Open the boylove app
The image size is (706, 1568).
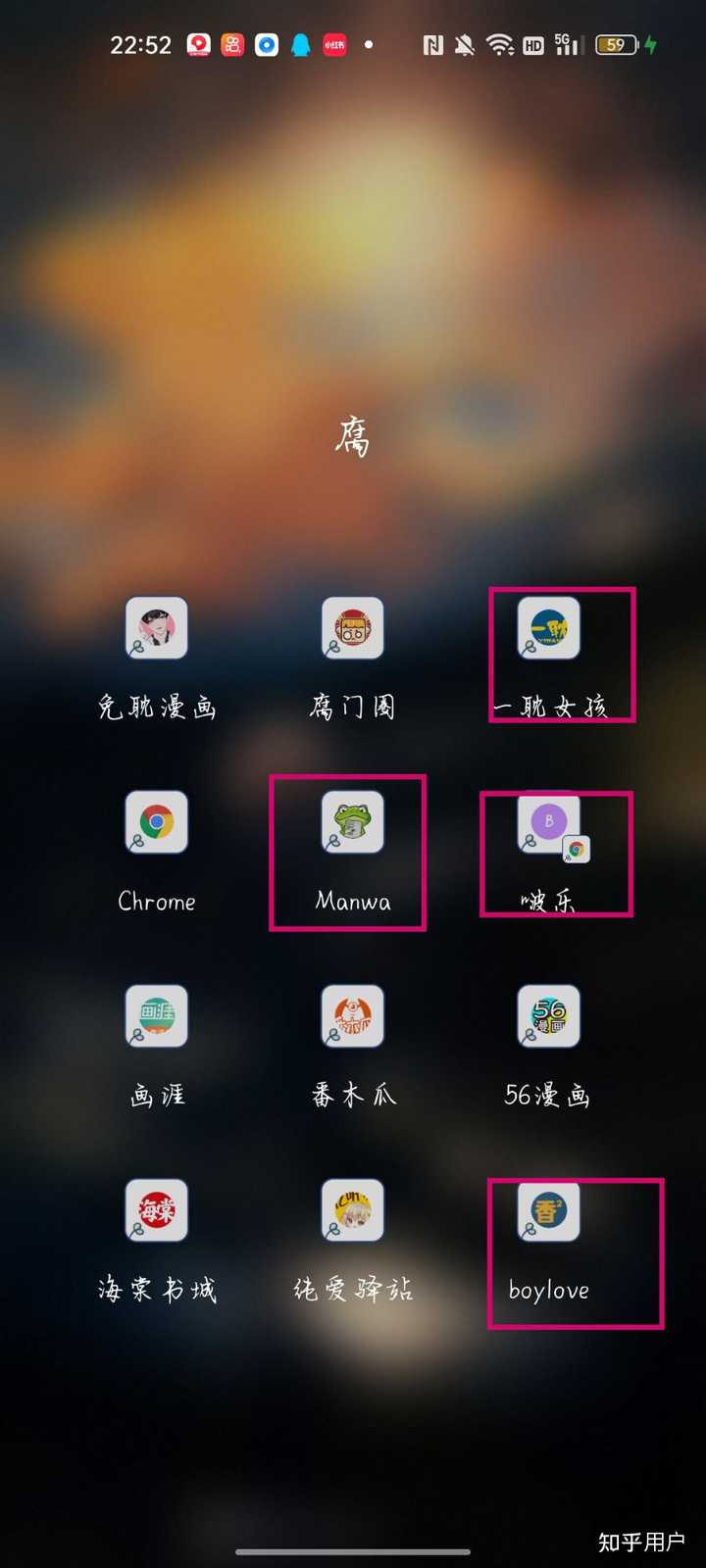tap(546, 1211)
